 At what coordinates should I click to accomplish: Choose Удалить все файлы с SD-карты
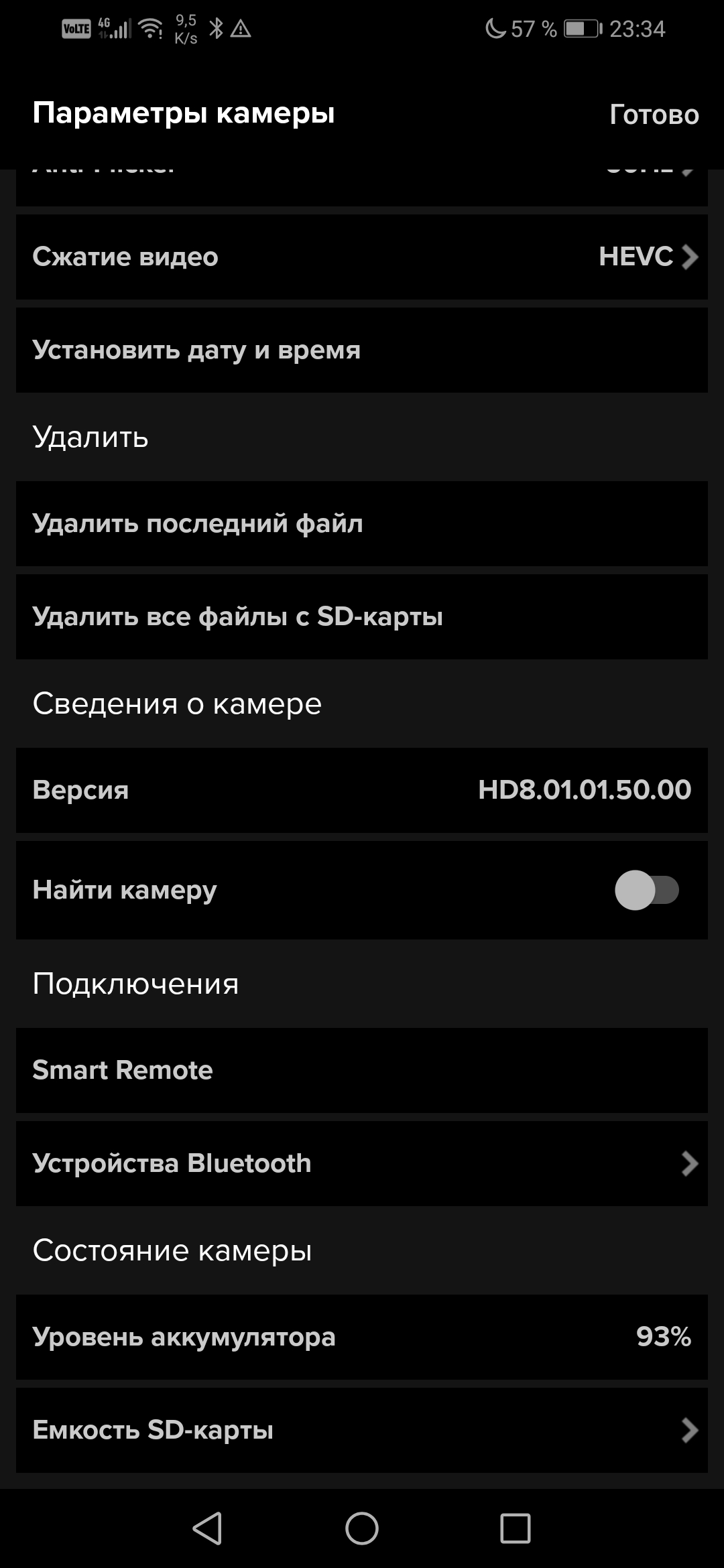[x=362, y=616]
